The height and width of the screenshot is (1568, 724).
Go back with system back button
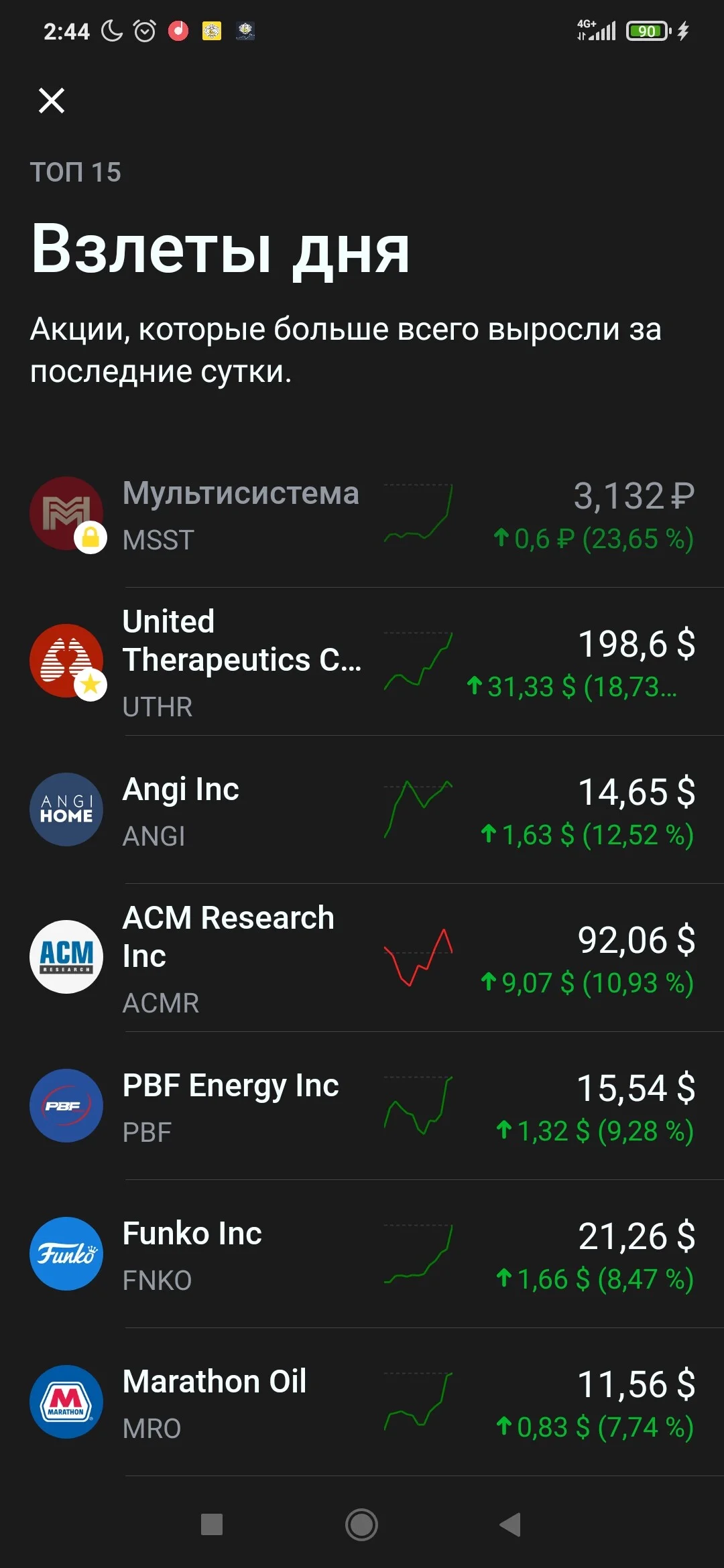coord(511,1524)
